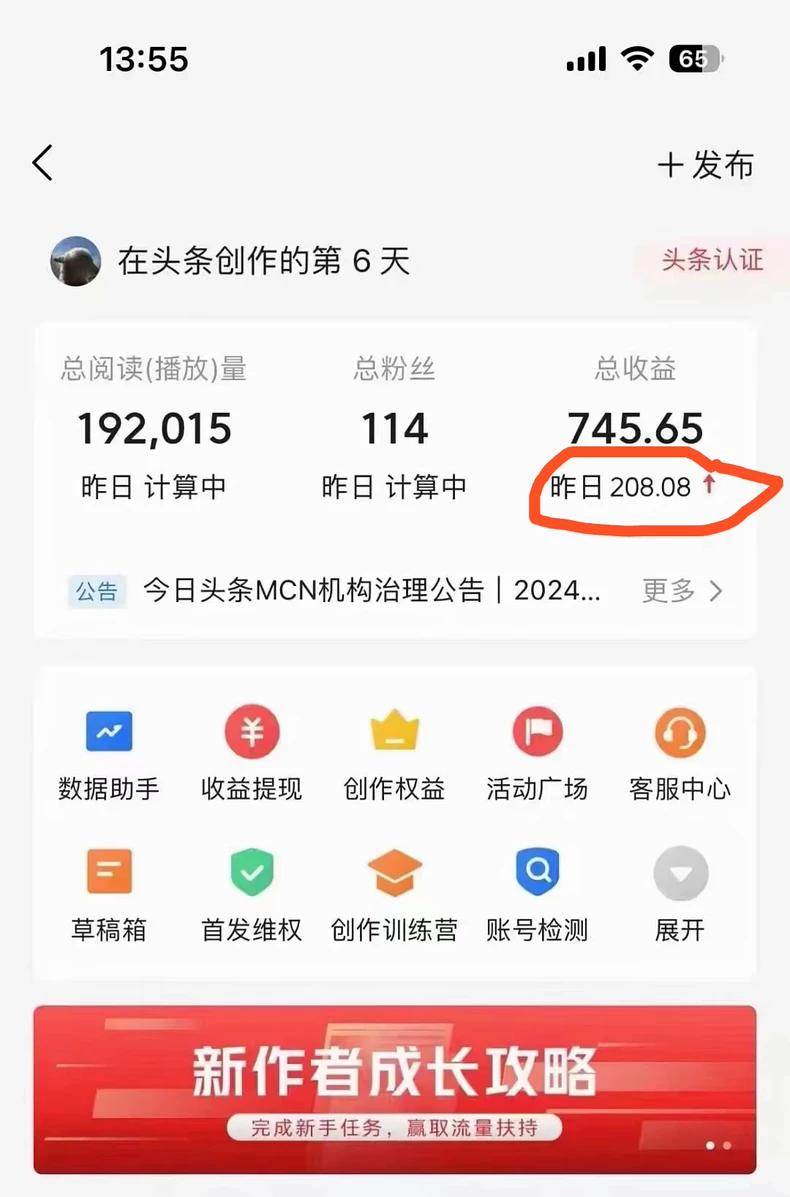This screenshot has width=790, height=1197.
Task: Open the 今日头条MCN机构治理公告 announcement
Action: 371,590
